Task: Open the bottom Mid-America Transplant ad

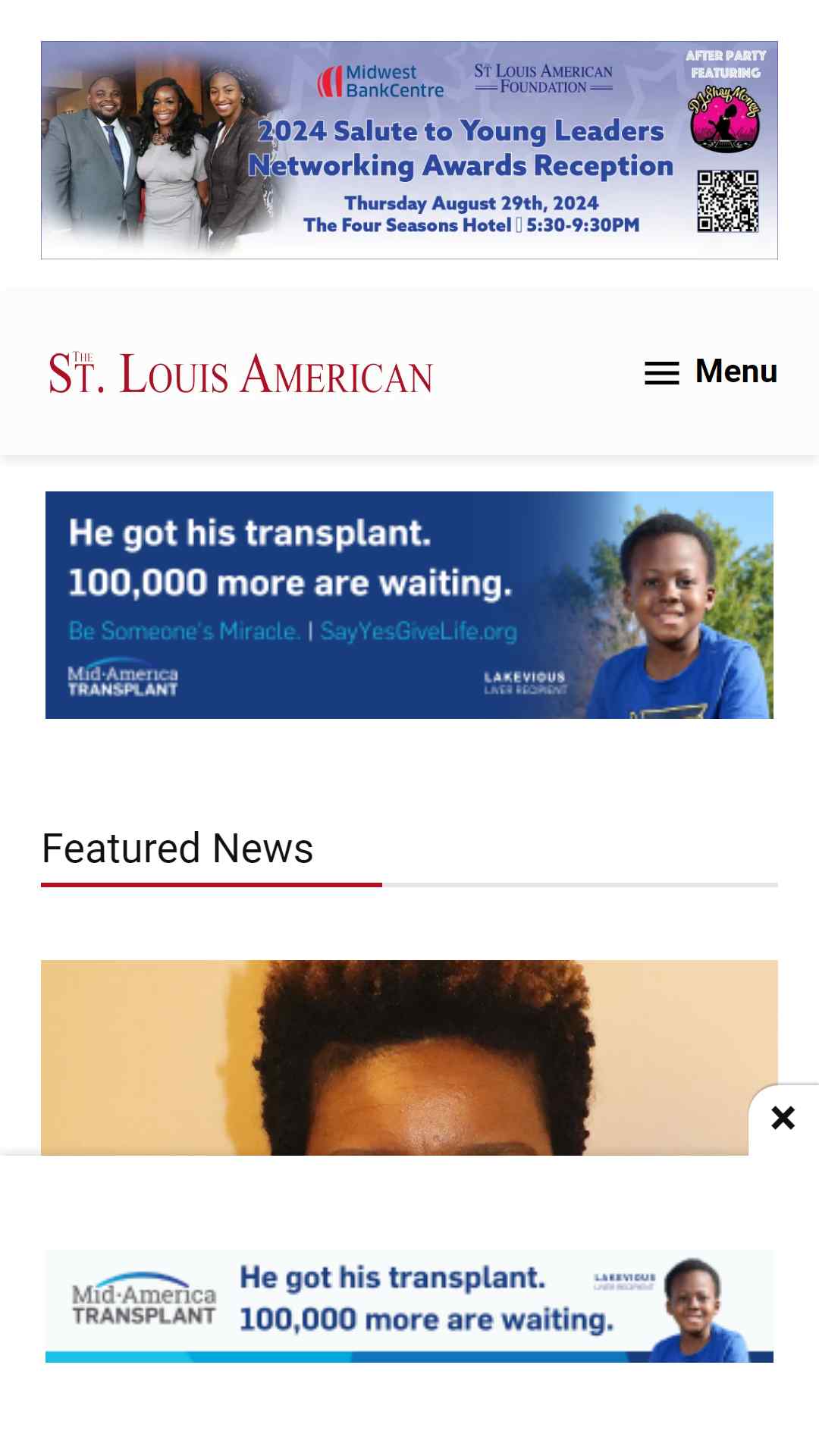Action: pos(409,1306)
